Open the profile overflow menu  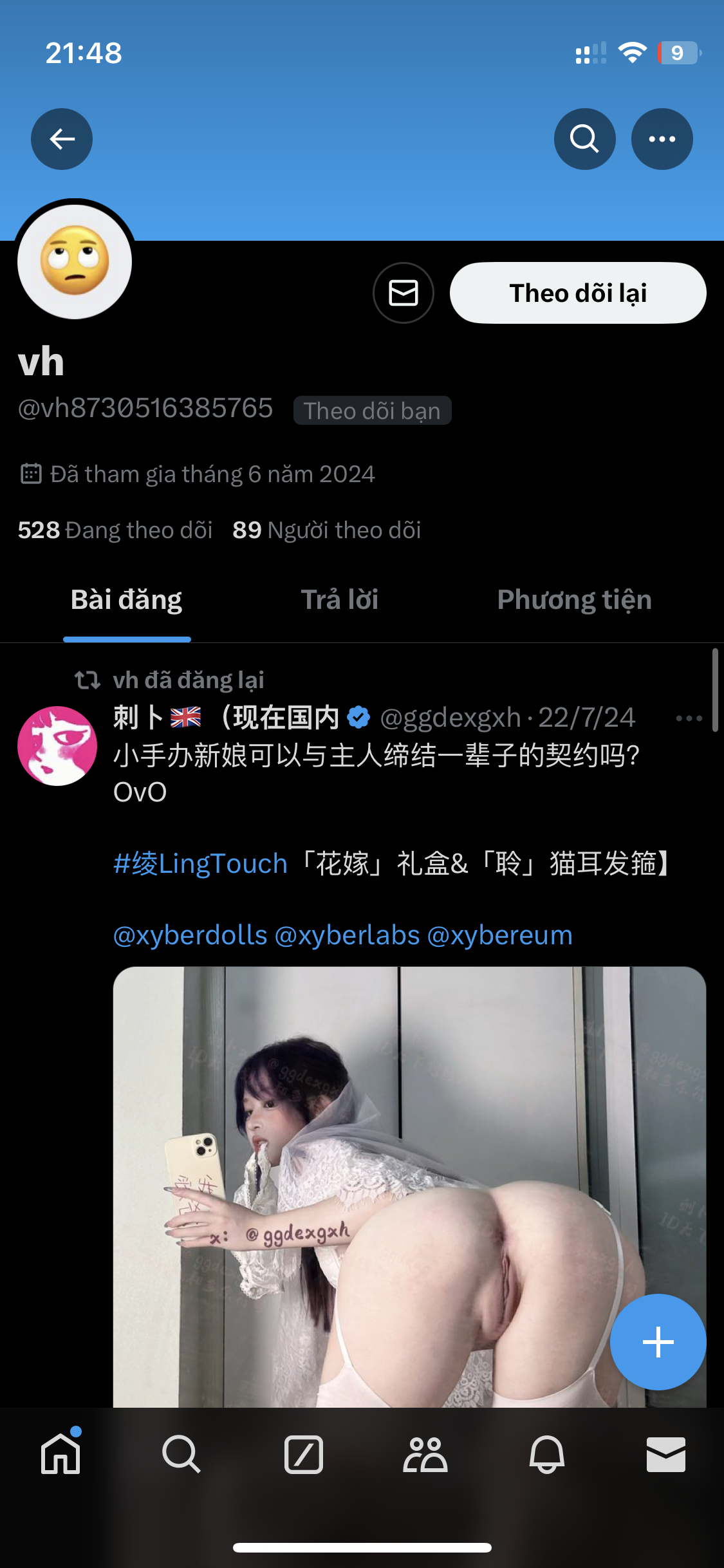click(662, 139)
